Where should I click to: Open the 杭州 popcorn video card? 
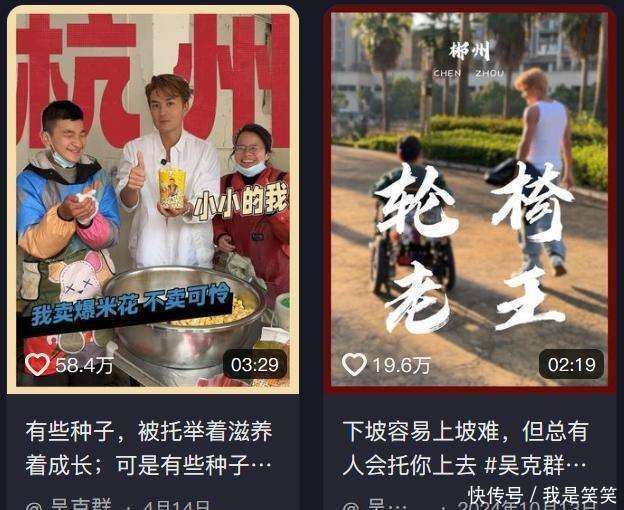pyautogui.click(x=153, y=200)
